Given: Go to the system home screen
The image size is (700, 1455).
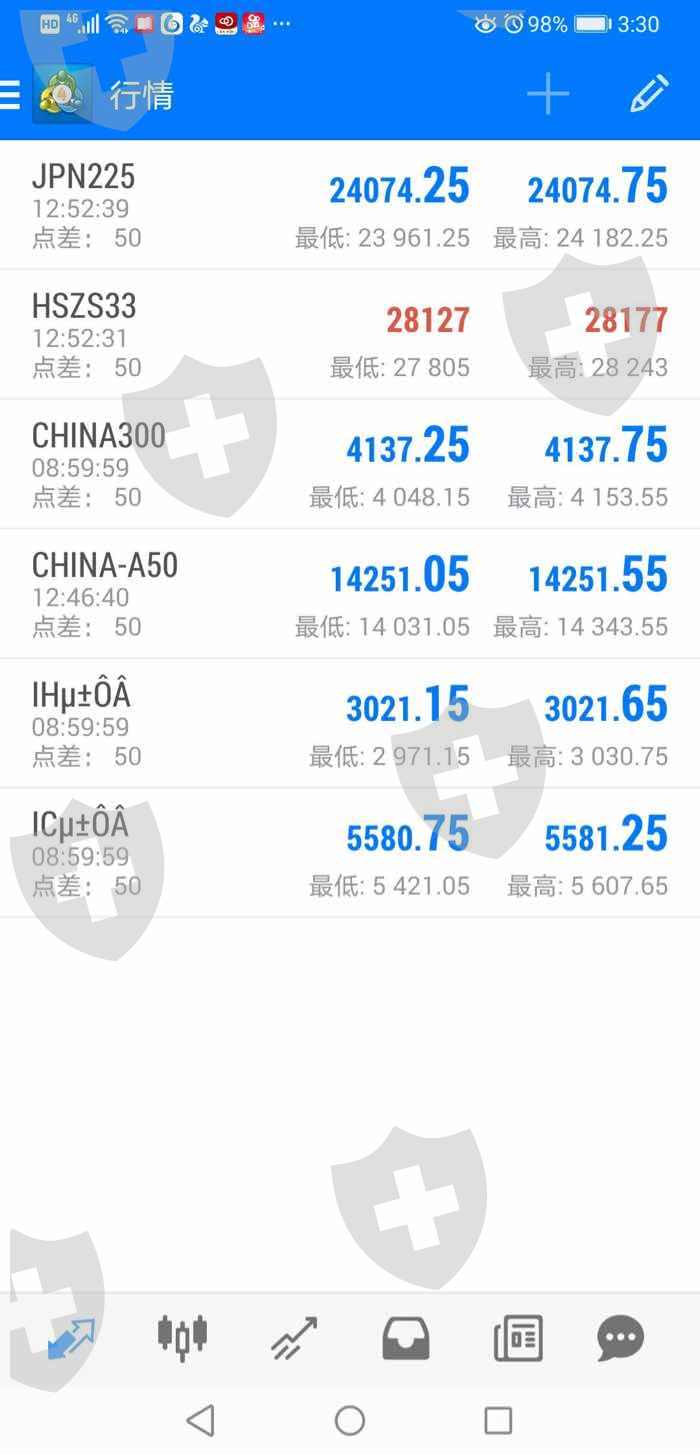Looking at the screenshot, I should tap(350, 1420).
